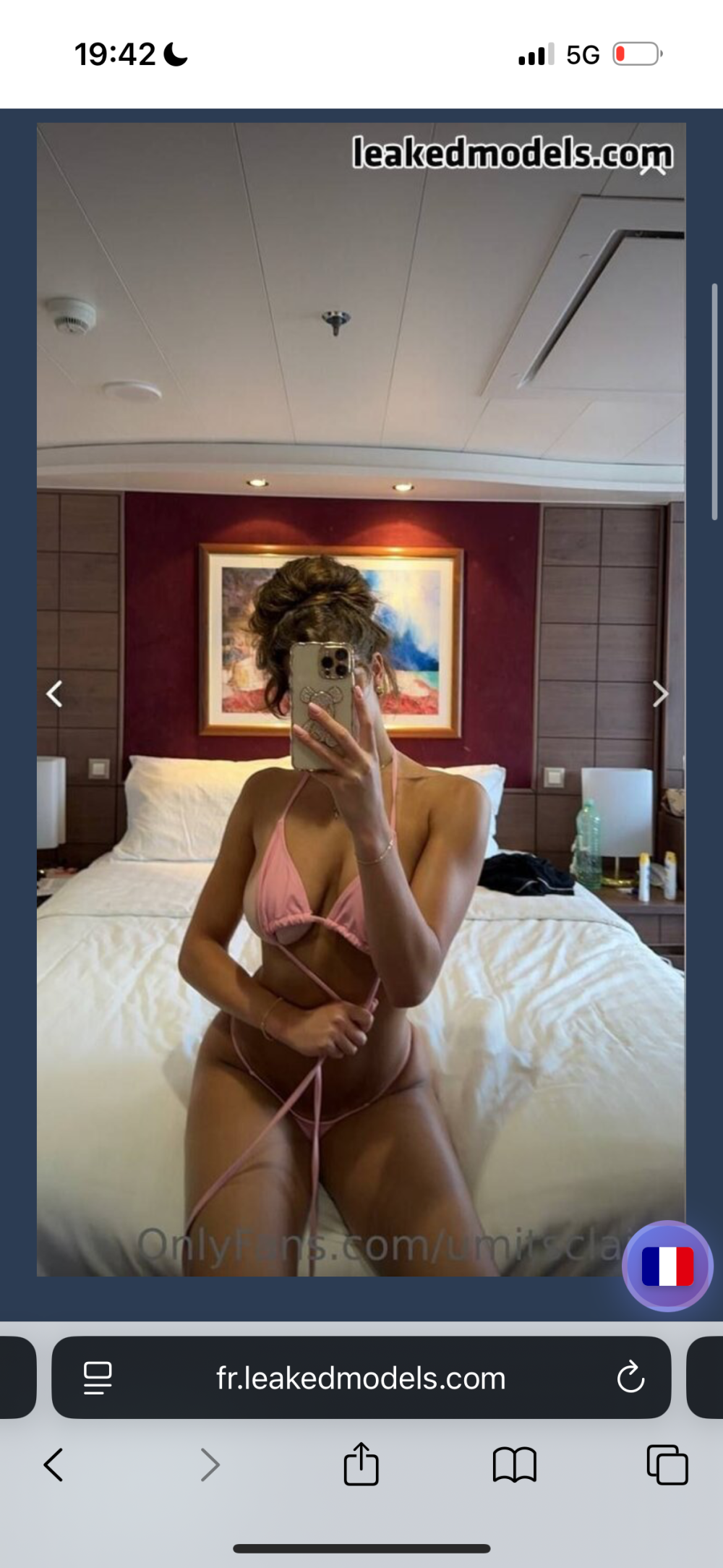Open the Safari share sheet
The width and height of the screenshot is (723, 1568).
(x=361, y=1465)
